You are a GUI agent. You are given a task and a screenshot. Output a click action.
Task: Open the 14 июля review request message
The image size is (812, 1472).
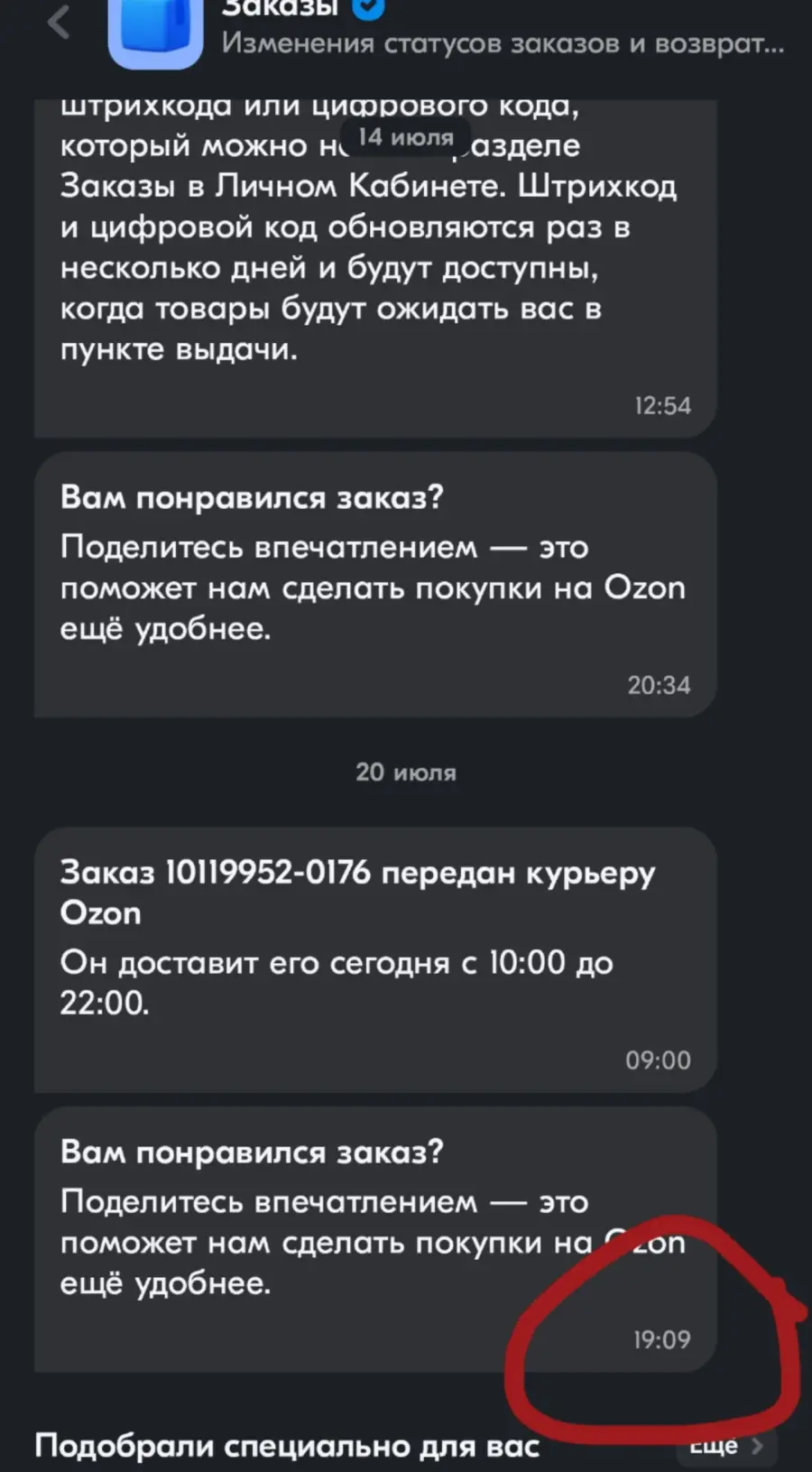pyautogui.click(x=375, y=585)
